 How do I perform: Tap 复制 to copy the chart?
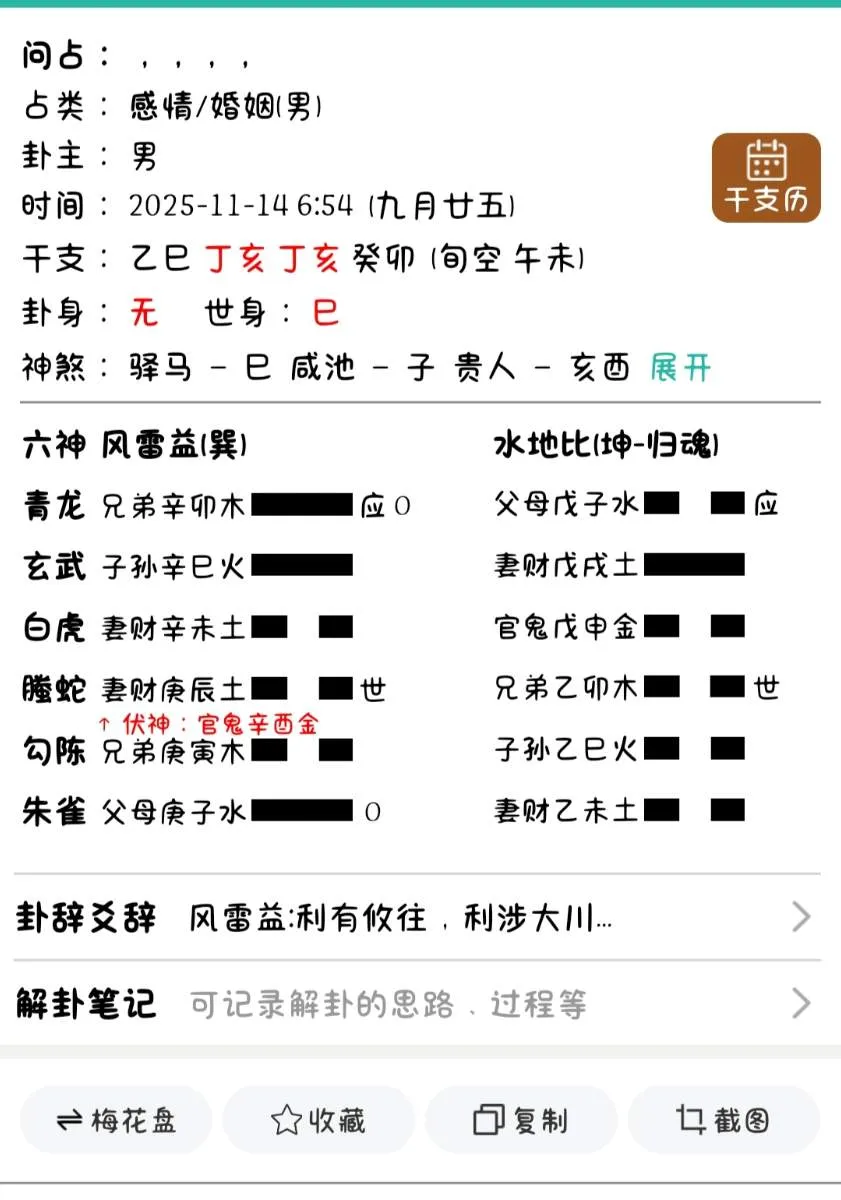coord(521,1121)
